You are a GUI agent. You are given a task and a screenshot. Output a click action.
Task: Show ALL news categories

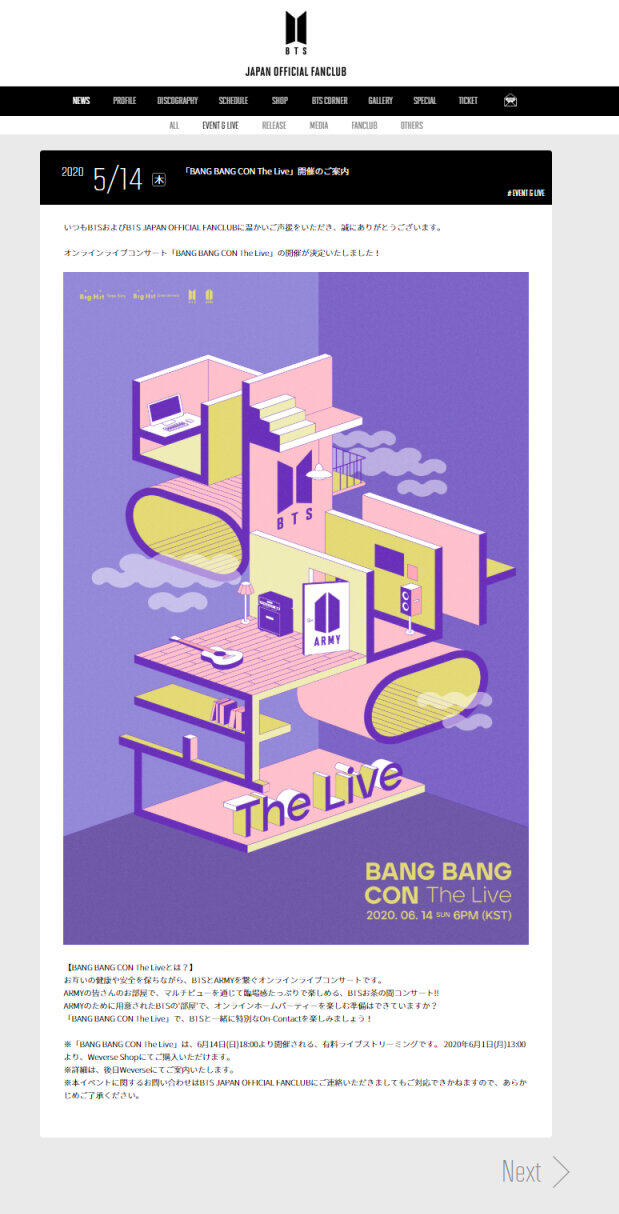(174, 126)
